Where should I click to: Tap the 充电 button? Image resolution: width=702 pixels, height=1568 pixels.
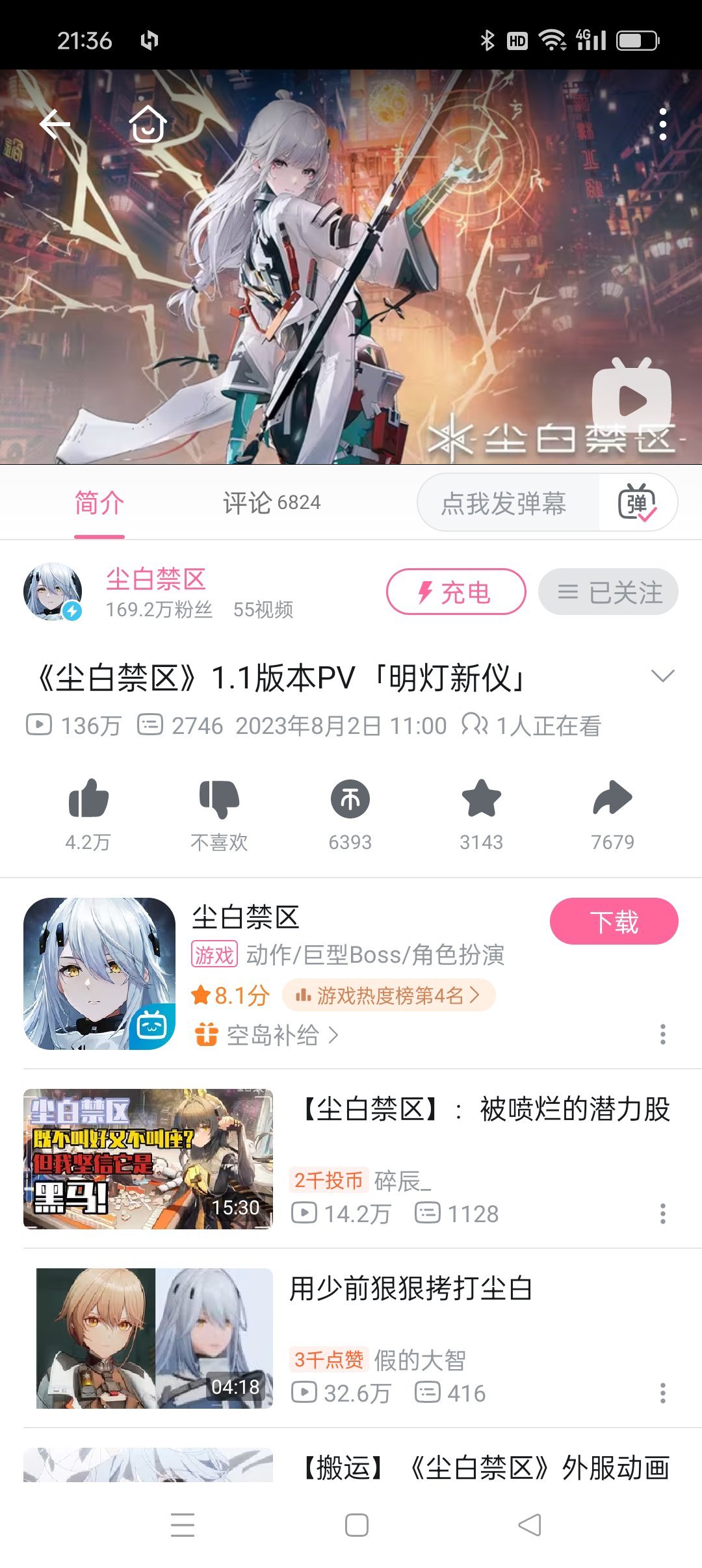tap(456, 592)
